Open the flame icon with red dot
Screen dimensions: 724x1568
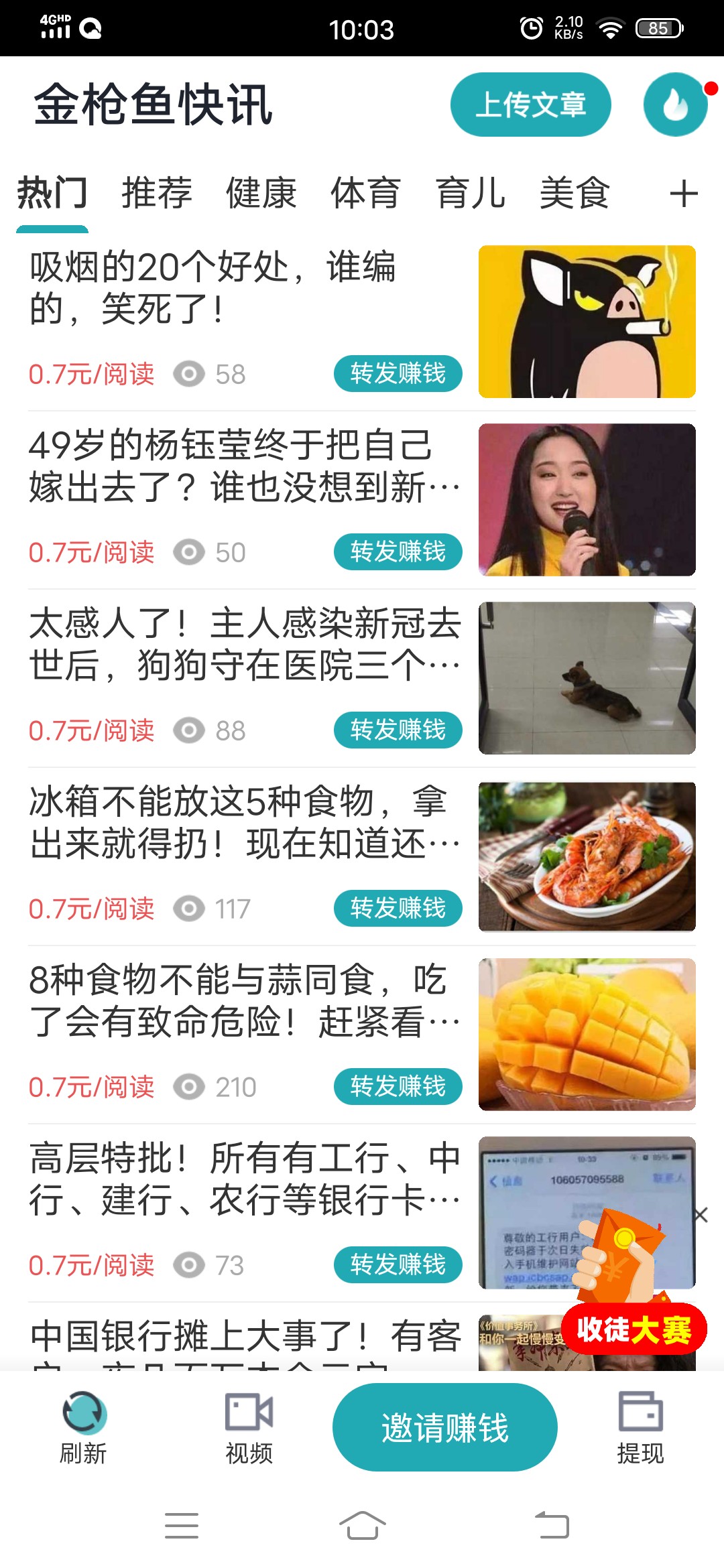(675, 105)
